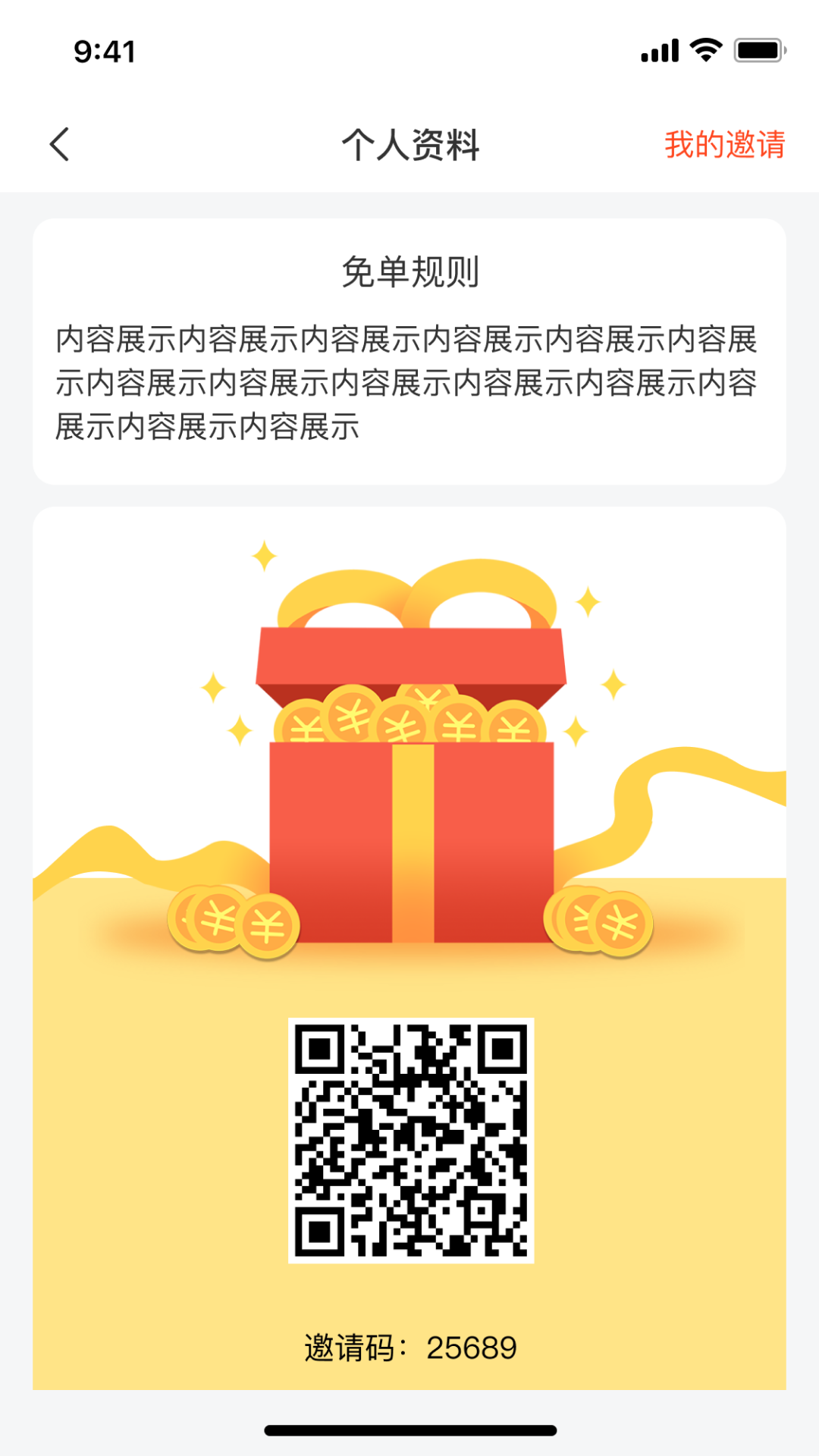Tap the status bar clock showing 9:41
The height and width of the screenshot is (1456, 819).
(x=104, y=50)
